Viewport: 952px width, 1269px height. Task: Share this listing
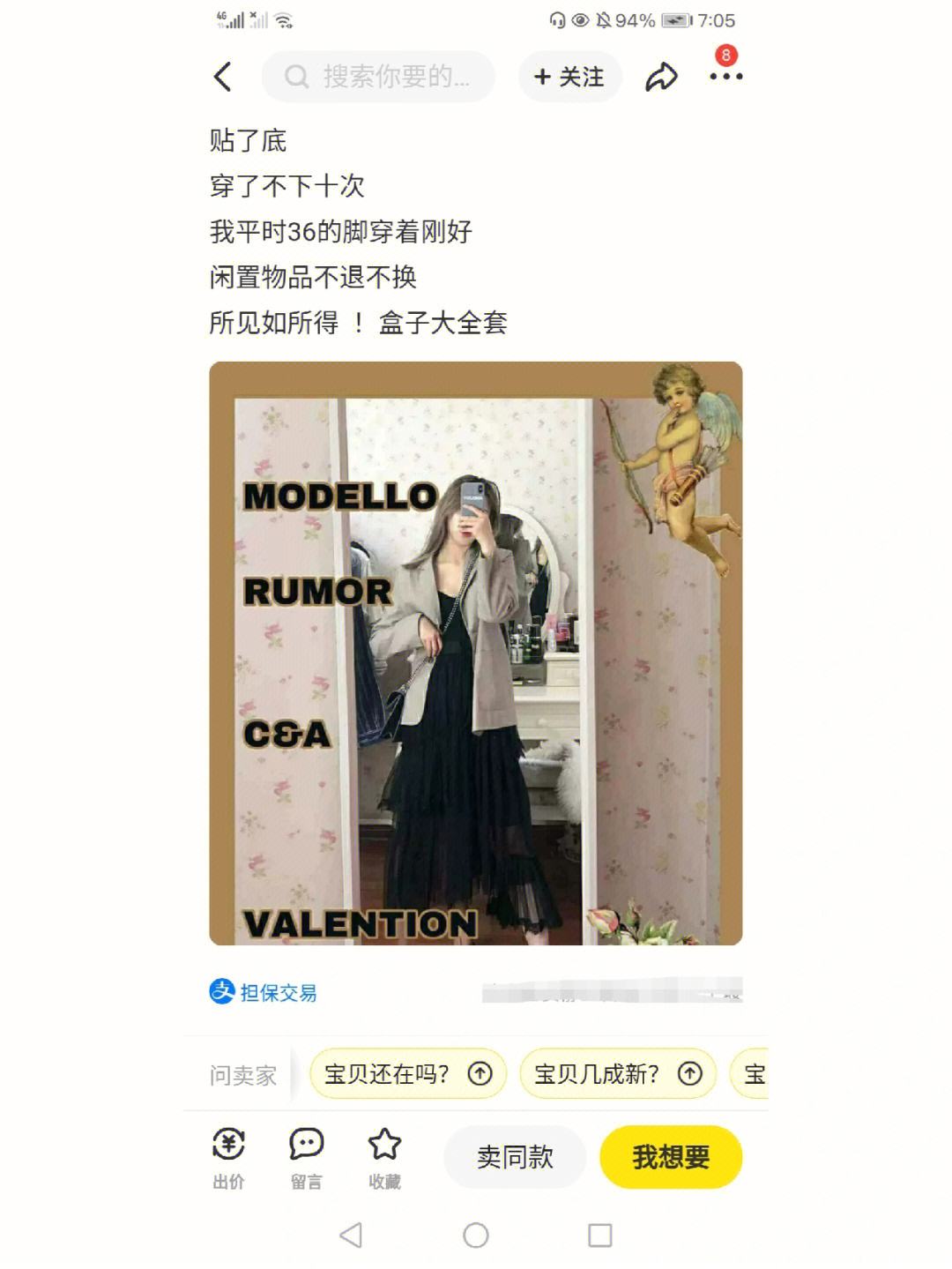click(x=661, y=77)
